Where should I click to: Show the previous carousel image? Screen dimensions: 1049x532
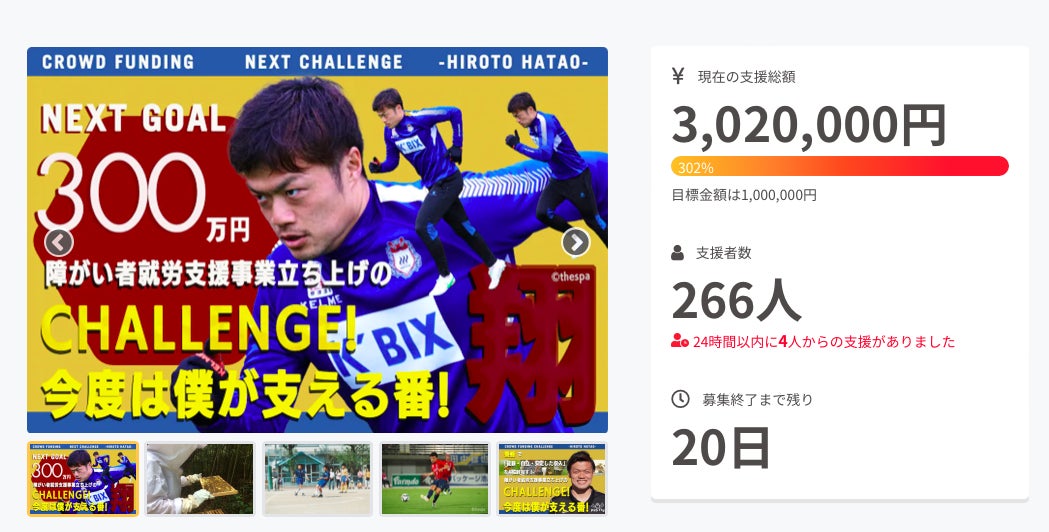[x=59, y=242]
